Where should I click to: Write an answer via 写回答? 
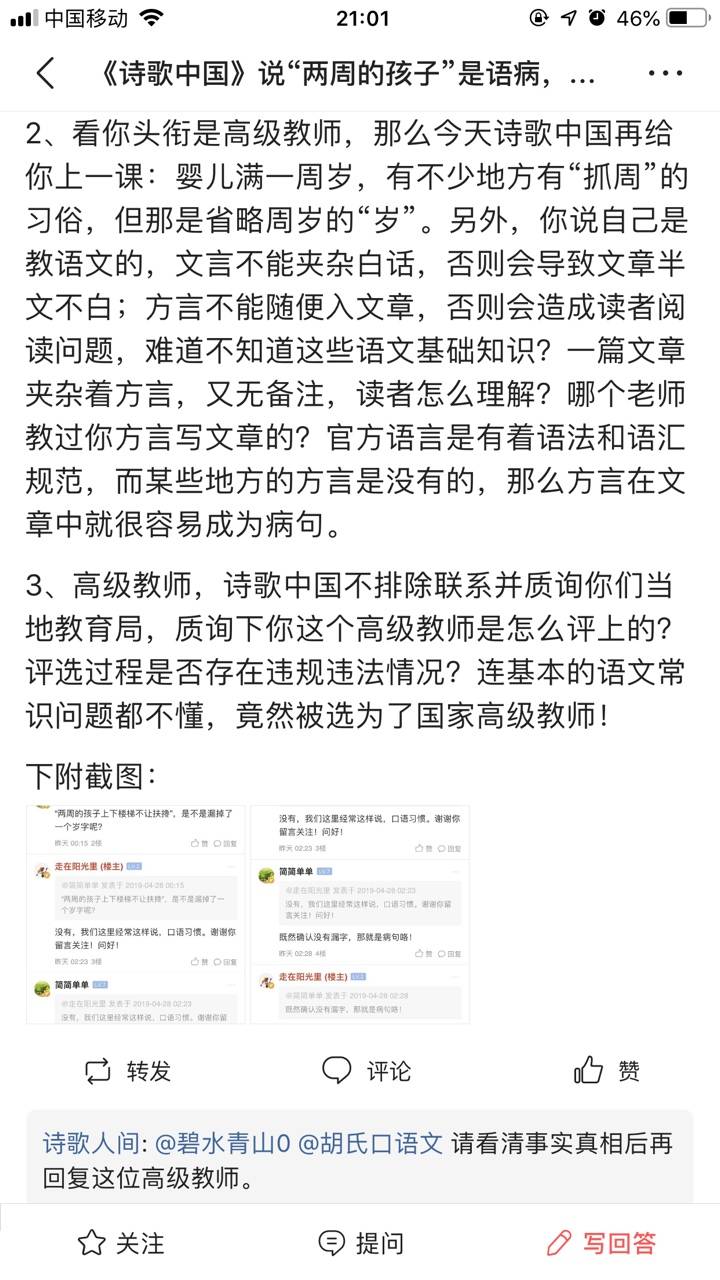click(x=601, y=1243)
